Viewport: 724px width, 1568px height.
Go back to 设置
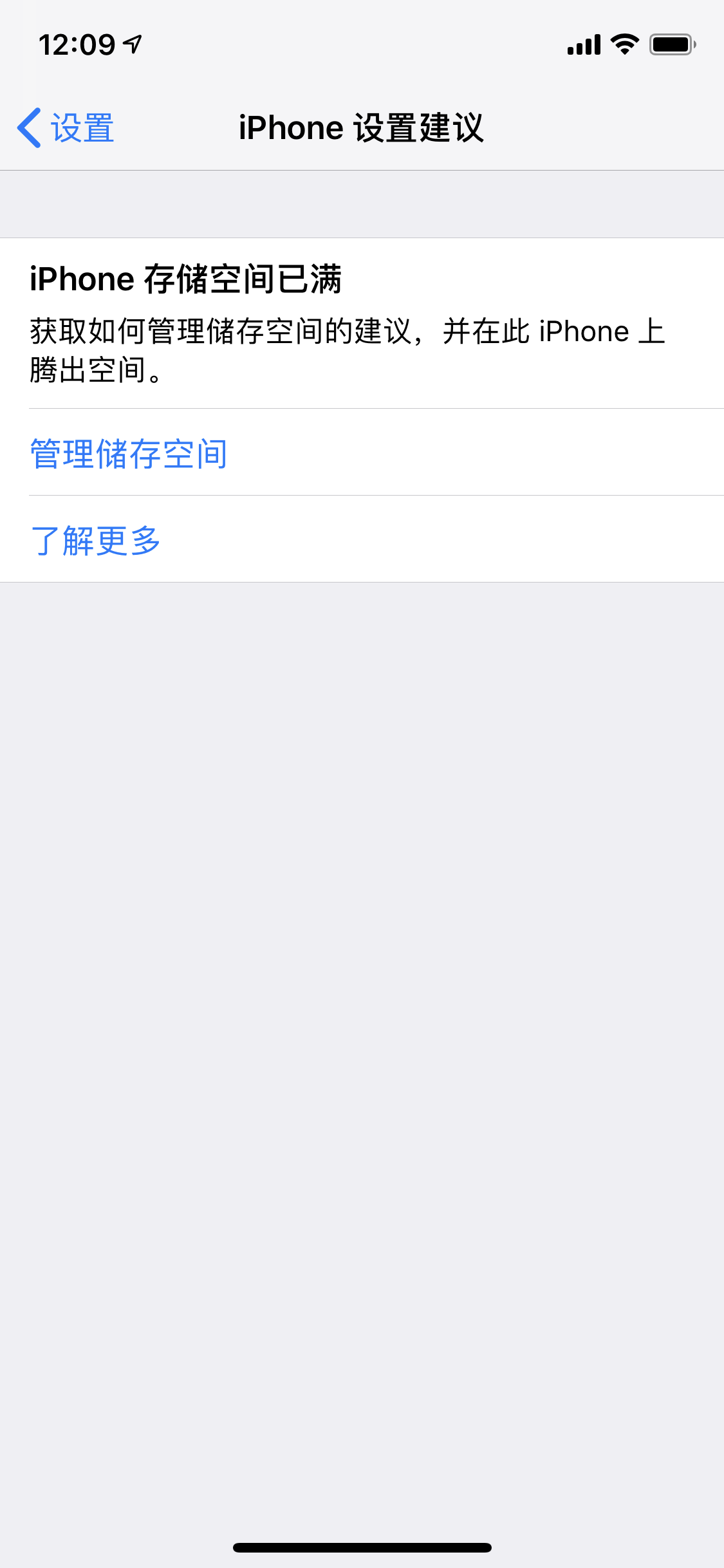pos(66,128)
